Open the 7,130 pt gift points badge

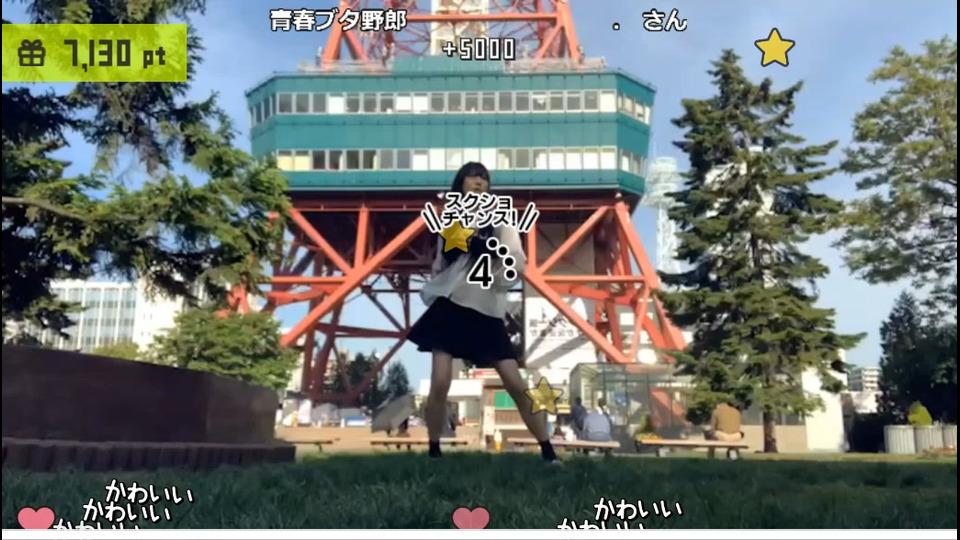(x=93, y=54)
